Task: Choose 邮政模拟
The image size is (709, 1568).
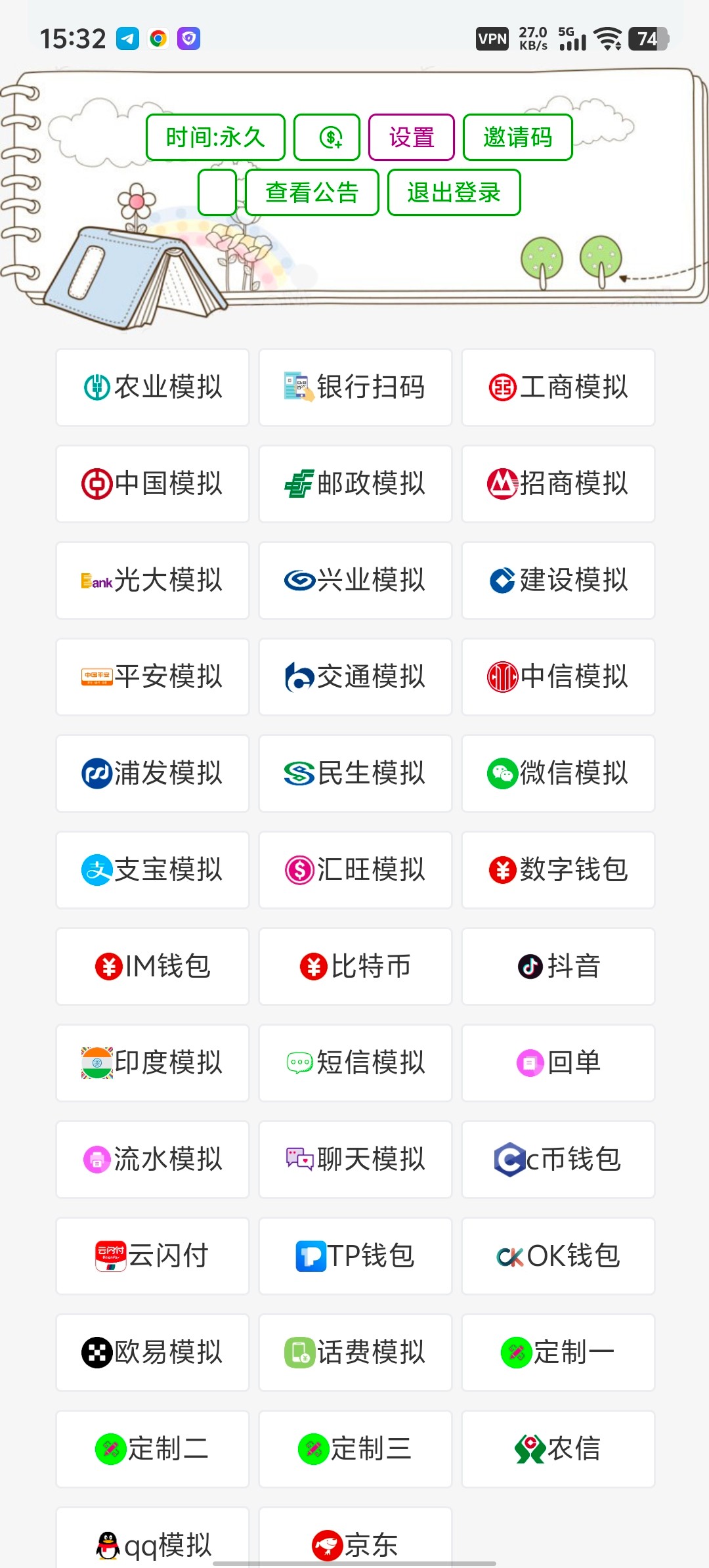Action: click(355, 484)
